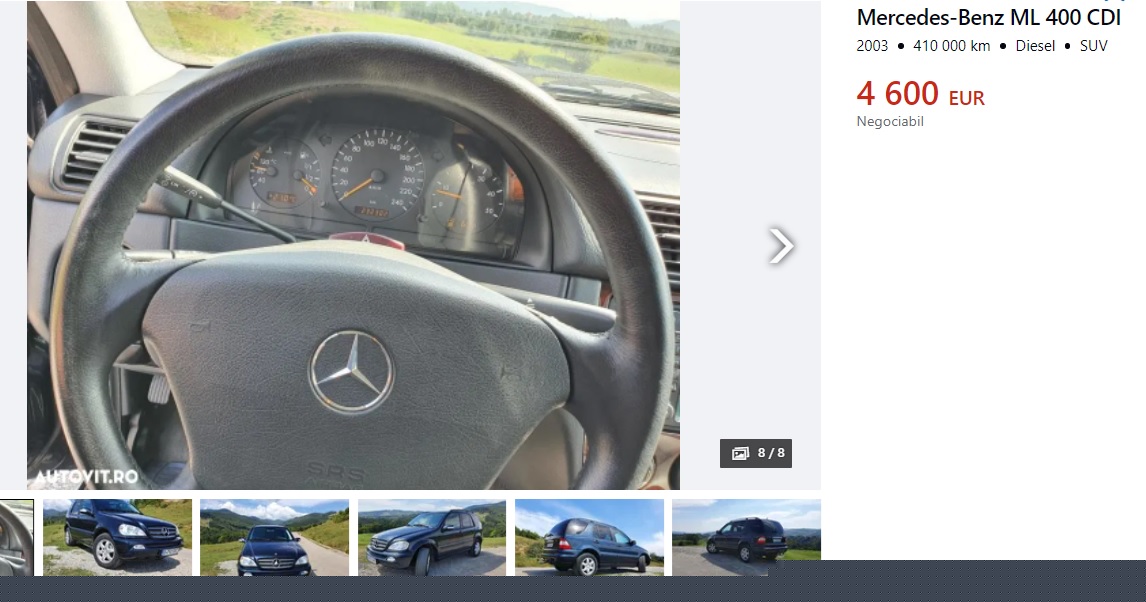Select the side view thumbnail on gravel
Viewport: 1146px width, 602px height.
[x=432, y=537]
